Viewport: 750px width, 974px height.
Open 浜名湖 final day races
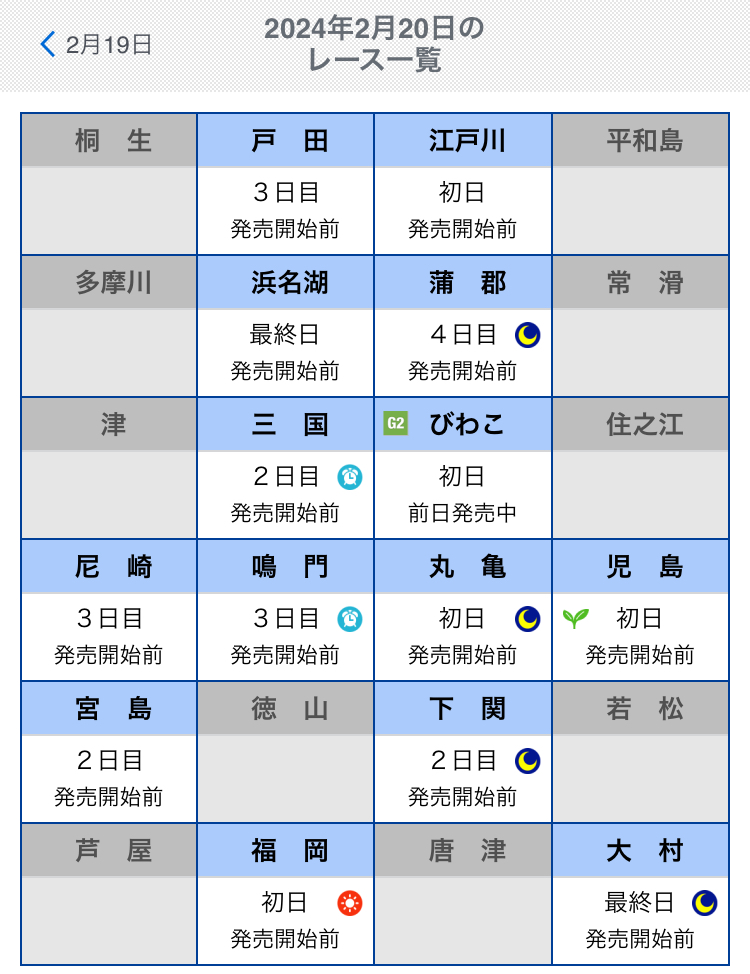285,327
